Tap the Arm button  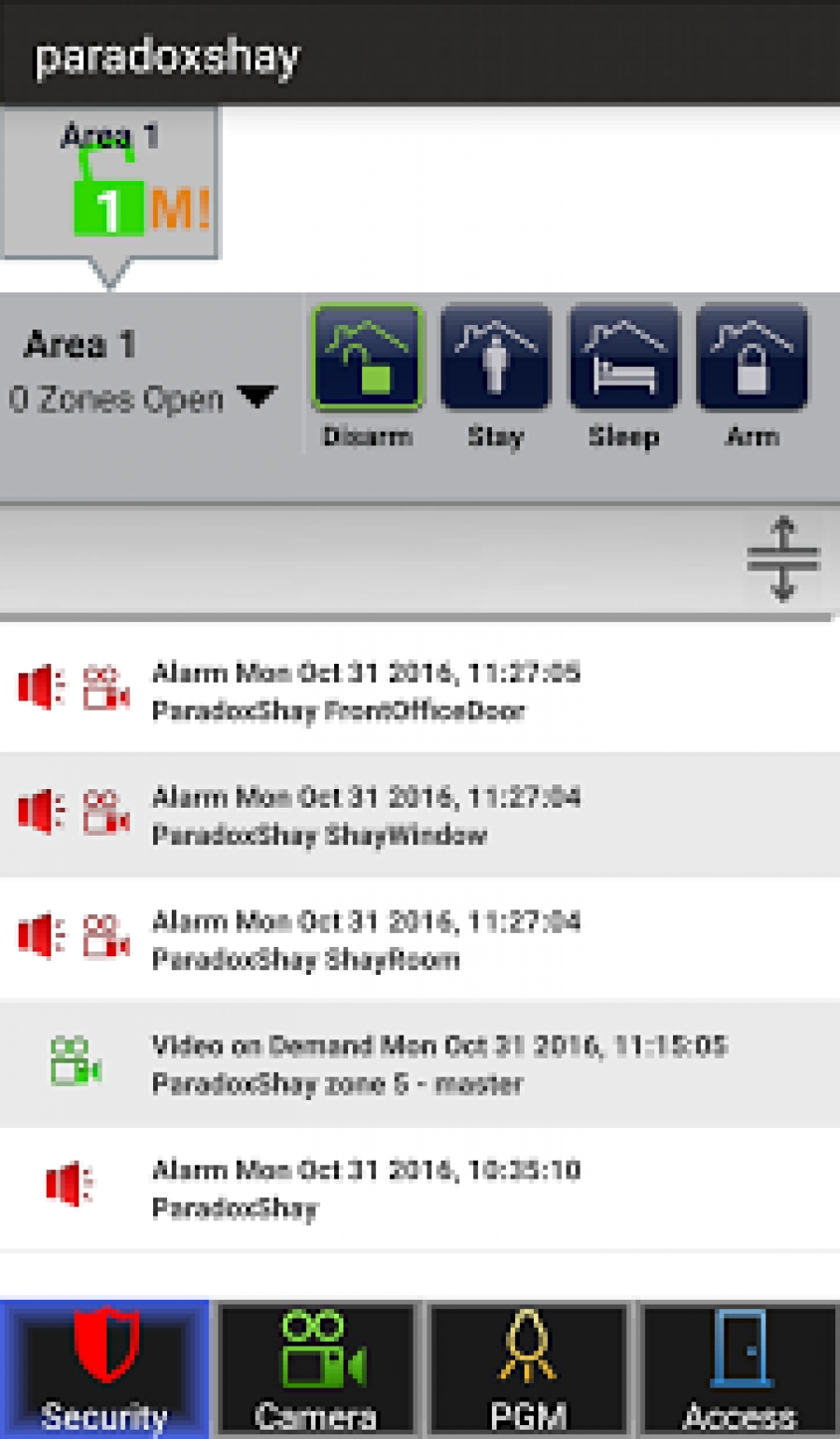[x=751, y=360]
